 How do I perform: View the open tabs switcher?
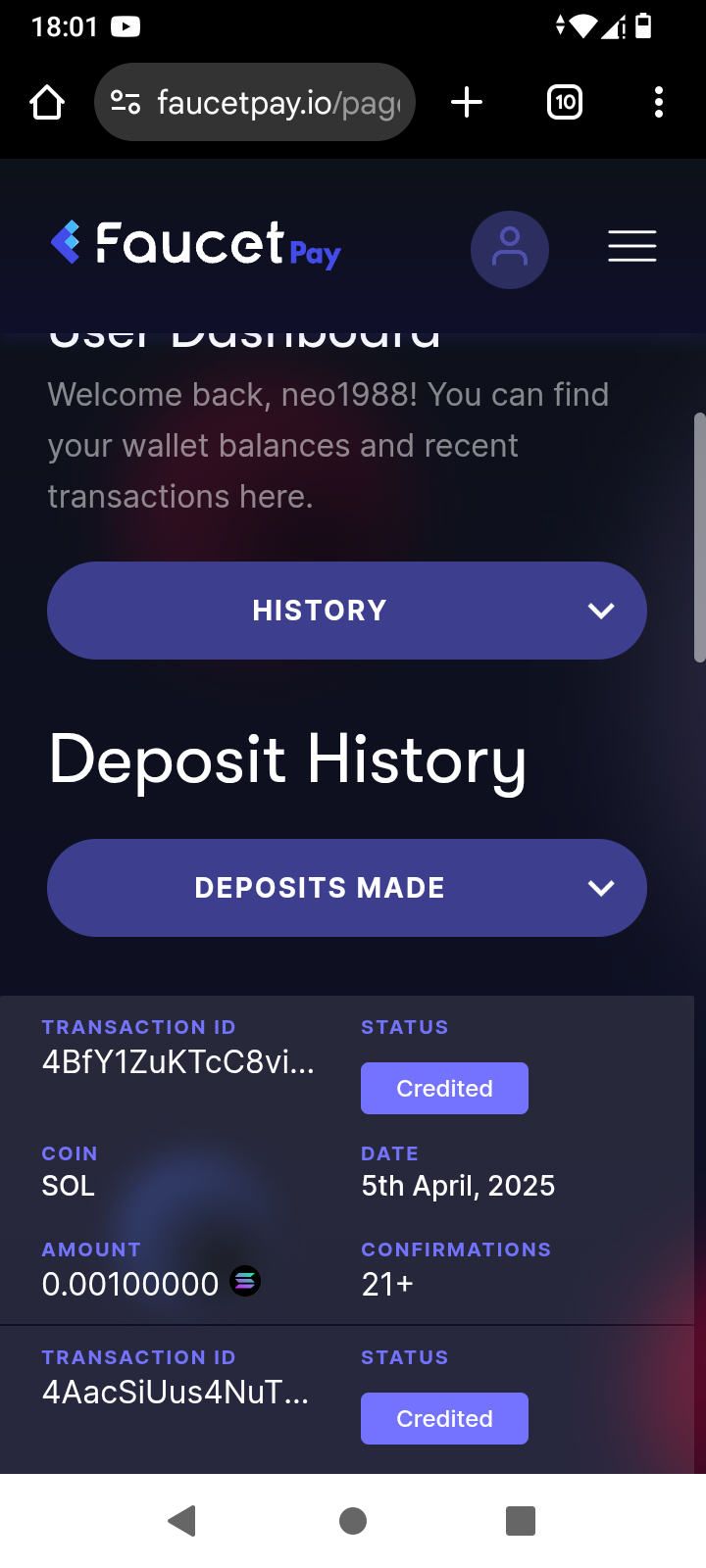(565, 102)
